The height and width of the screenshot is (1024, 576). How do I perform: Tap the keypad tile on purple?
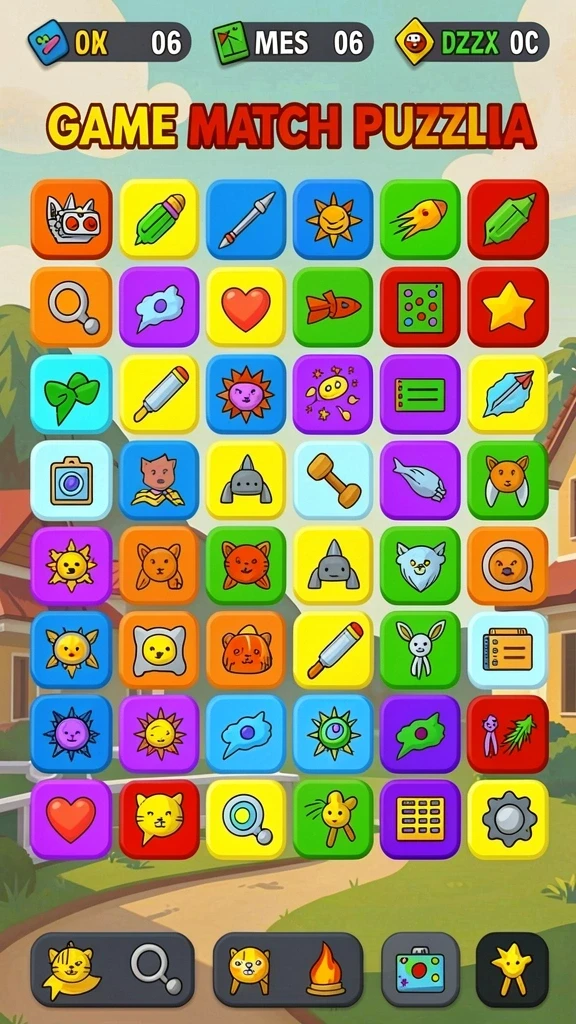click(420, 819)
